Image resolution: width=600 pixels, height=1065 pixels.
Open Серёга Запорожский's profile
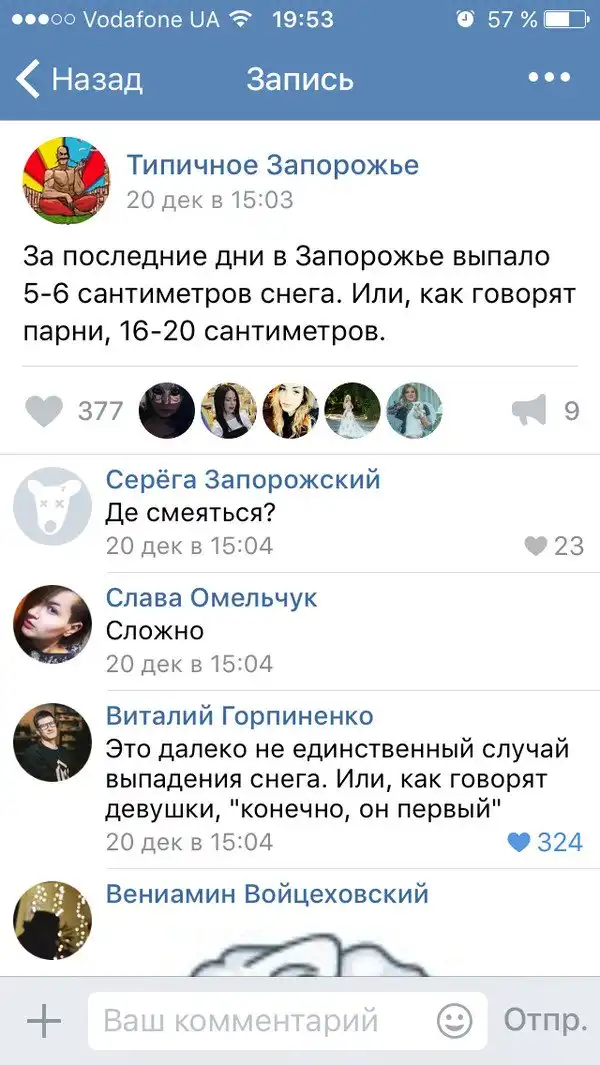click(243, 480)
